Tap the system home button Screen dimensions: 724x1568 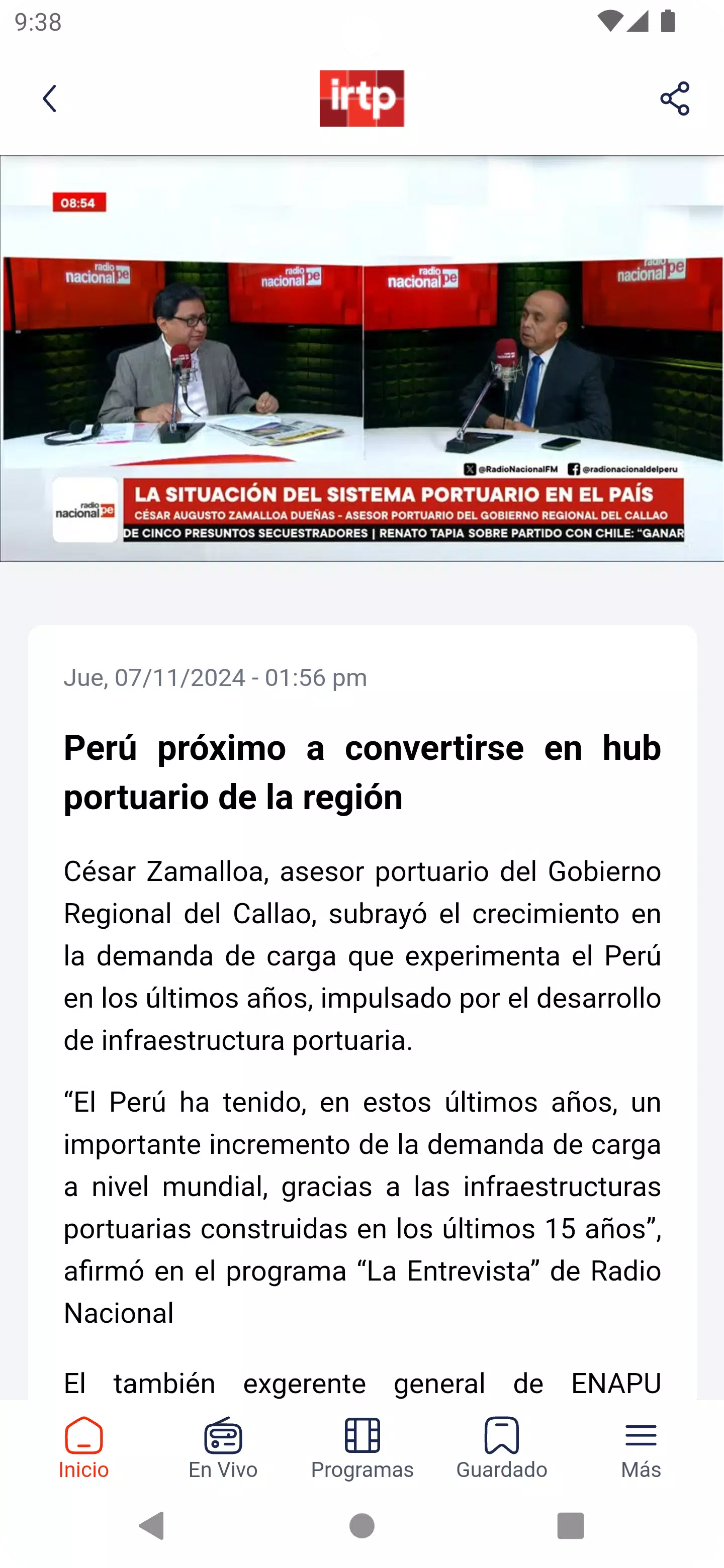[x=363, y=1526]
